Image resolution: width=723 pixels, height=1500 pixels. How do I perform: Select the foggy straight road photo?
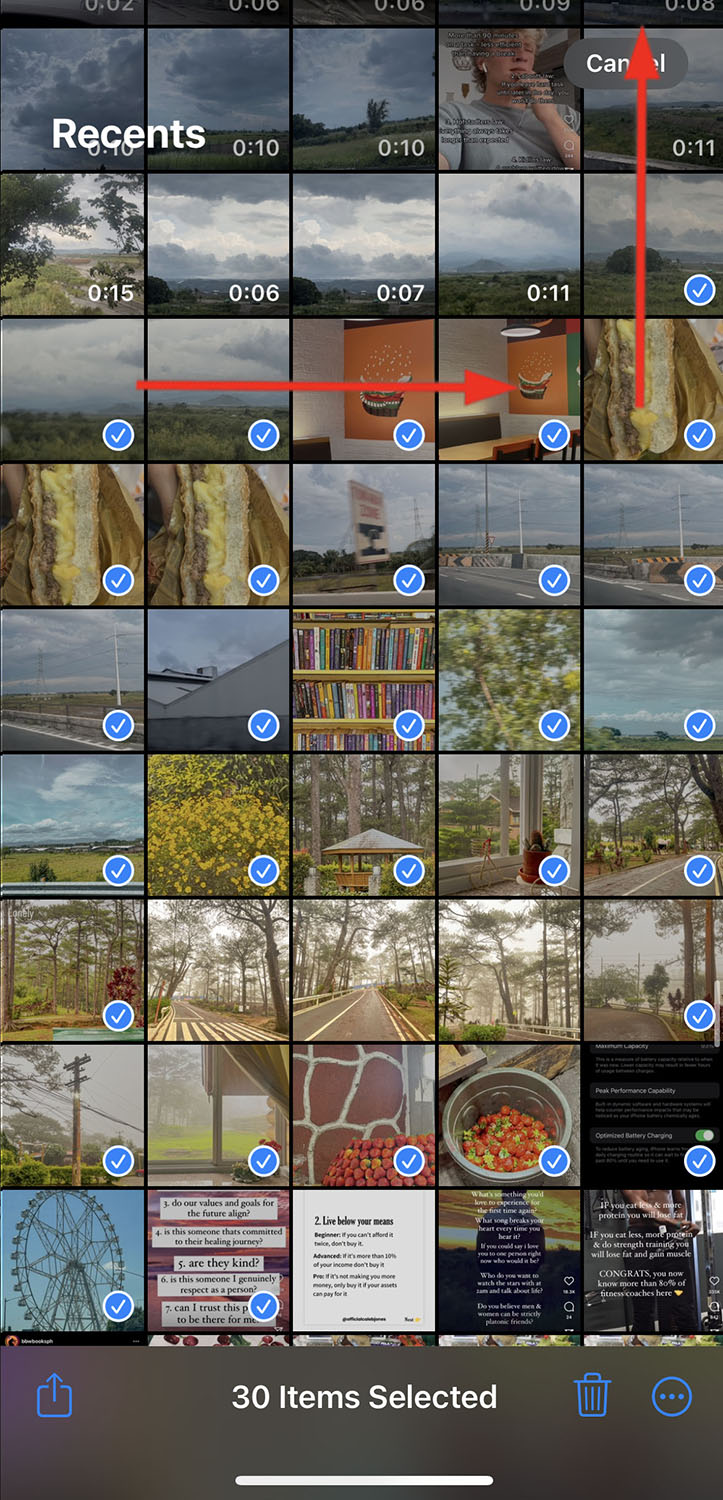point(364,969)
